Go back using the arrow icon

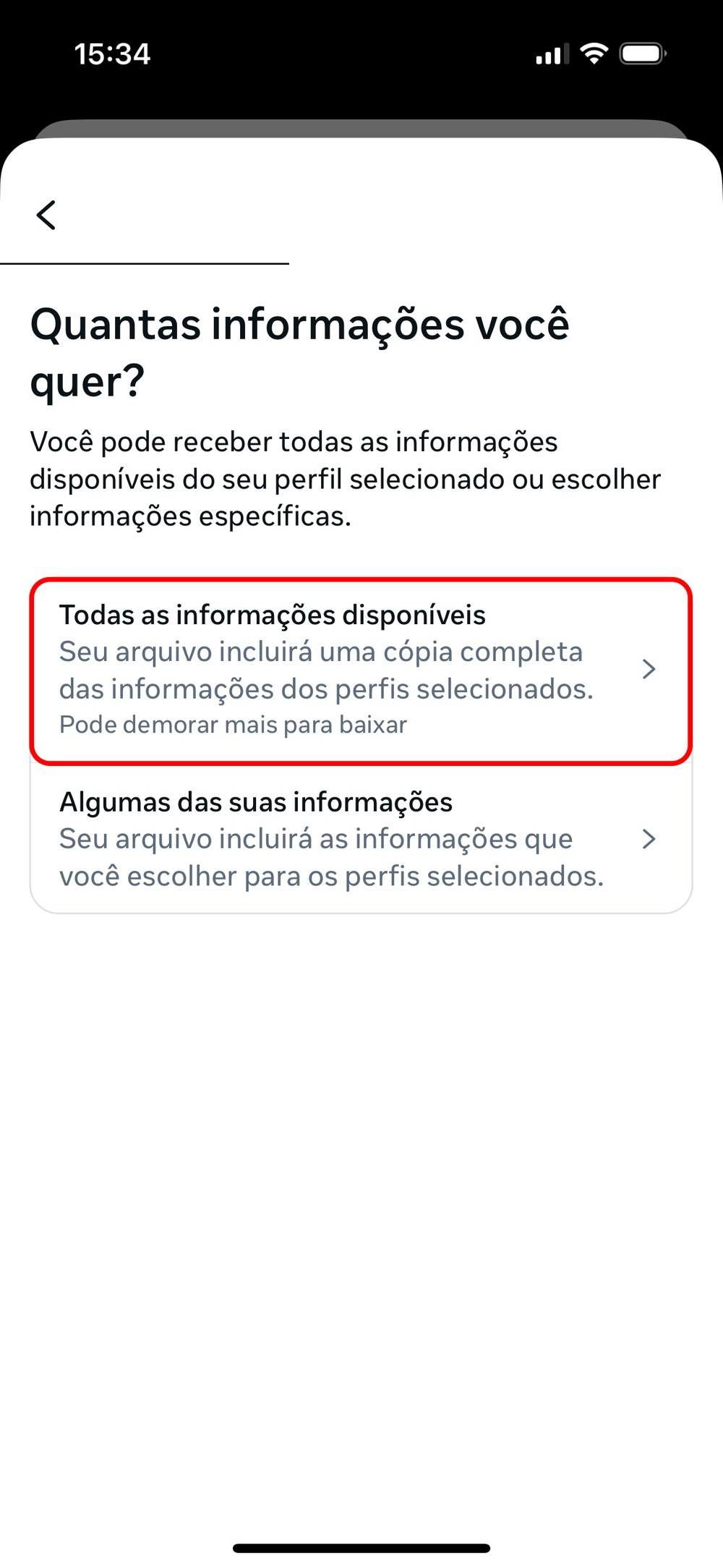[46, 215]
